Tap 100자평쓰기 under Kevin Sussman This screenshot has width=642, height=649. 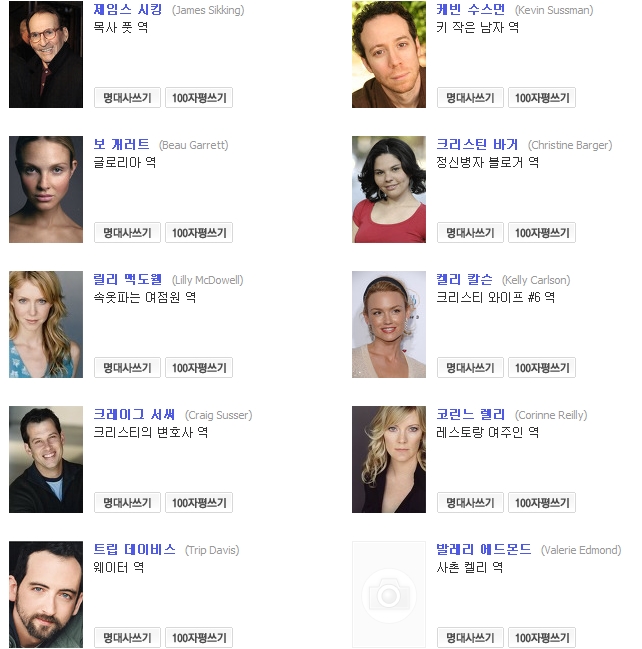[x=542, y=98]
